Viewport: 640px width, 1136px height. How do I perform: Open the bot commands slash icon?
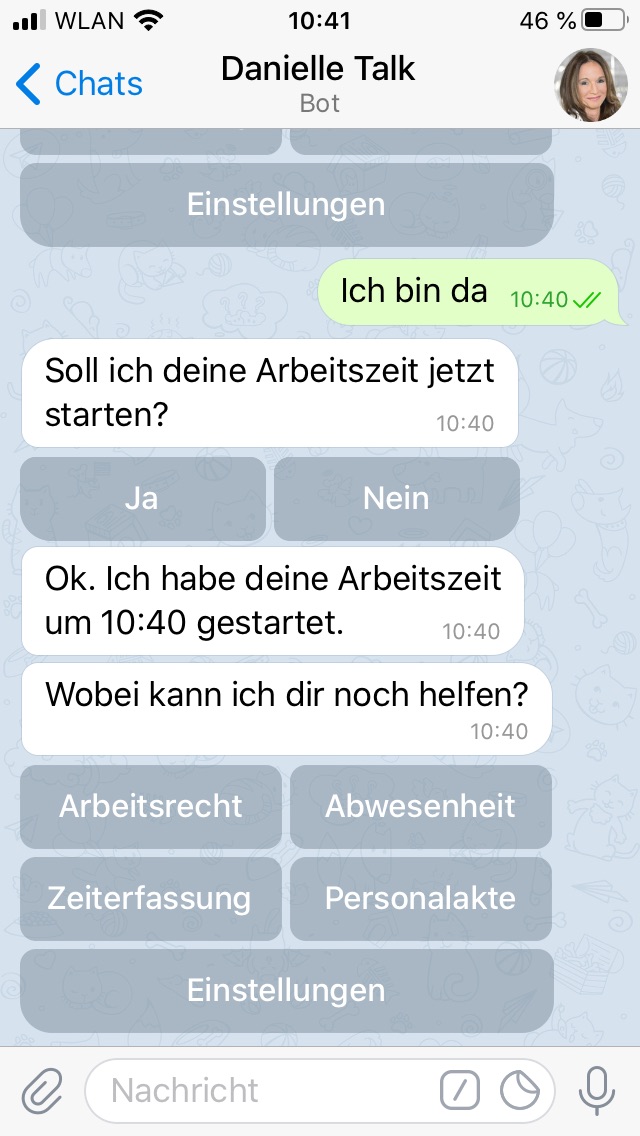click(460, 1090)
